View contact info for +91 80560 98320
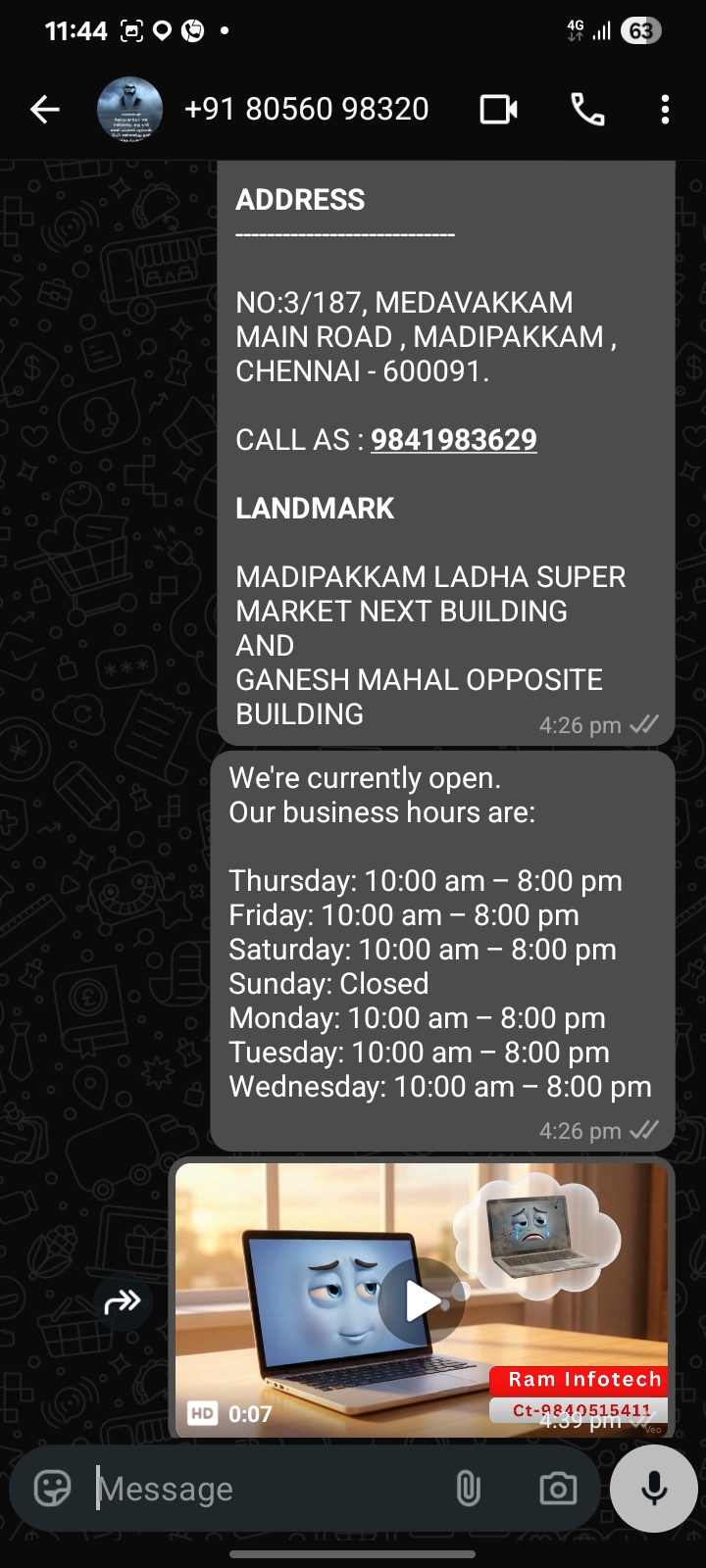This screenshot has width=706, height=1568. 306,110
